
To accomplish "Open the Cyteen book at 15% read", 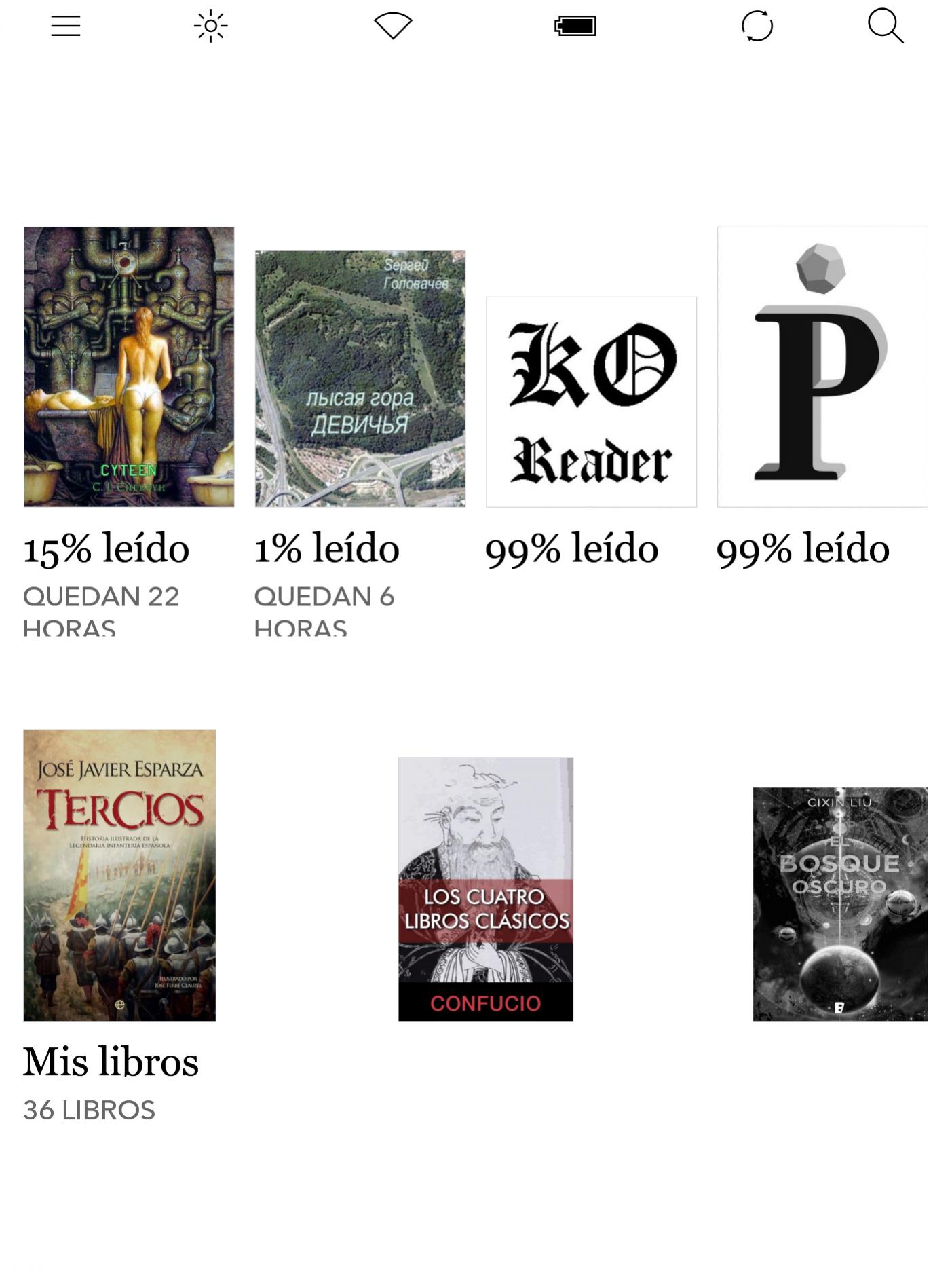I will pos(129,367).
